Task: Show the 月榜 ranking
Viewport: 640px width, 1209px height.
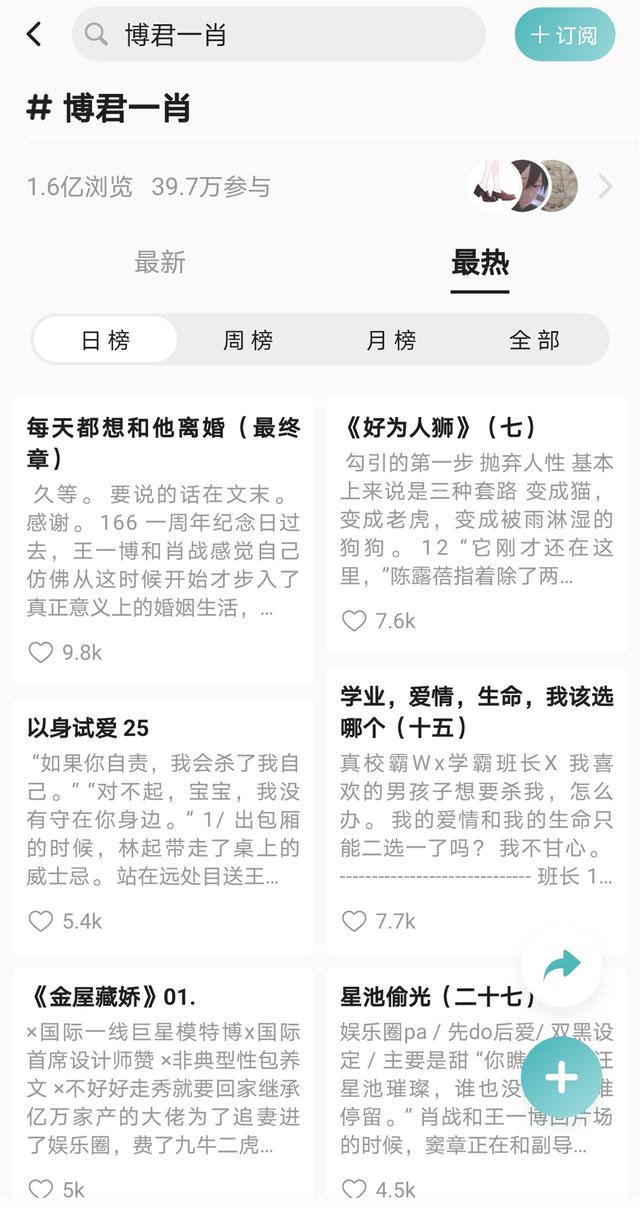Action: [x=391, y=340]
